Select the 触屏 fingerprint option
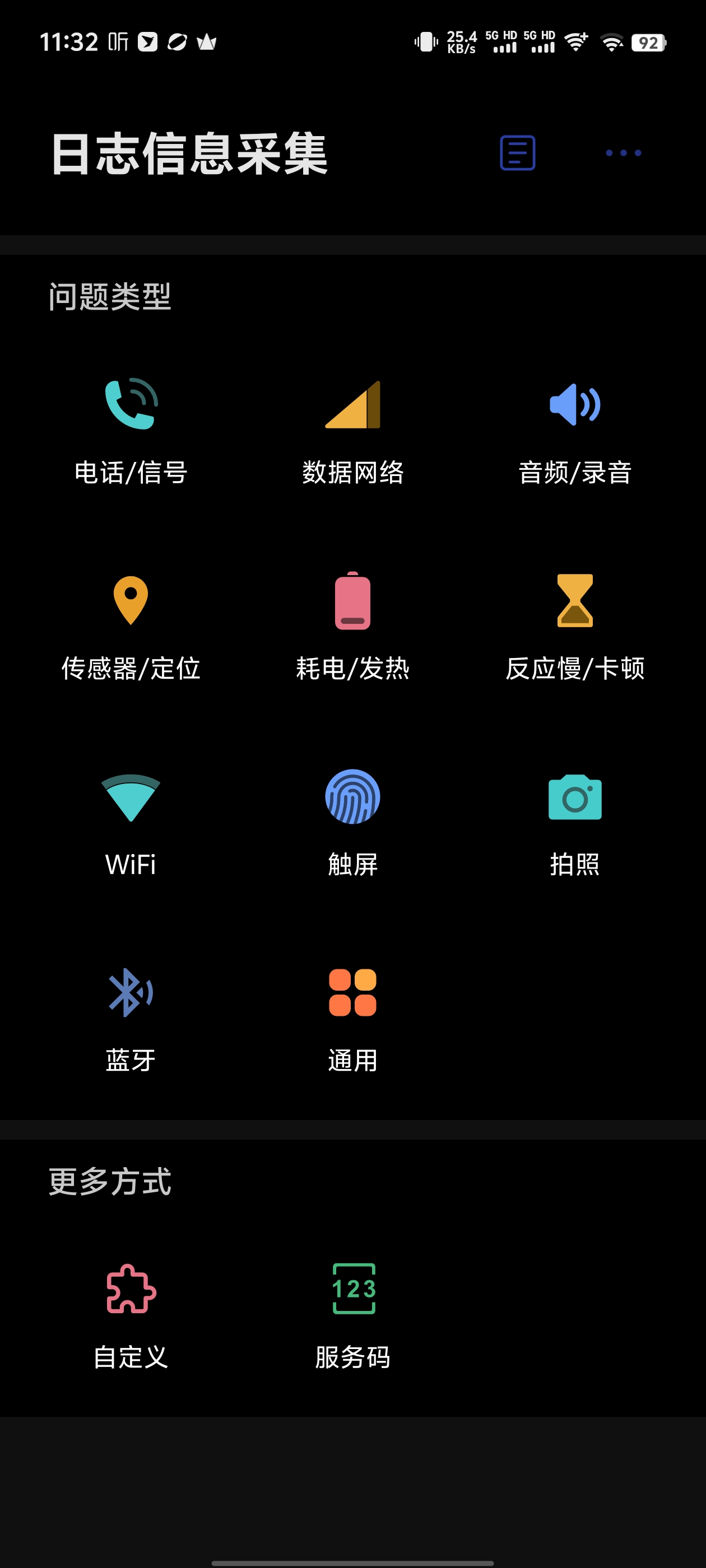The width and height of the screenshot is (706, 1568). (352, 824)
